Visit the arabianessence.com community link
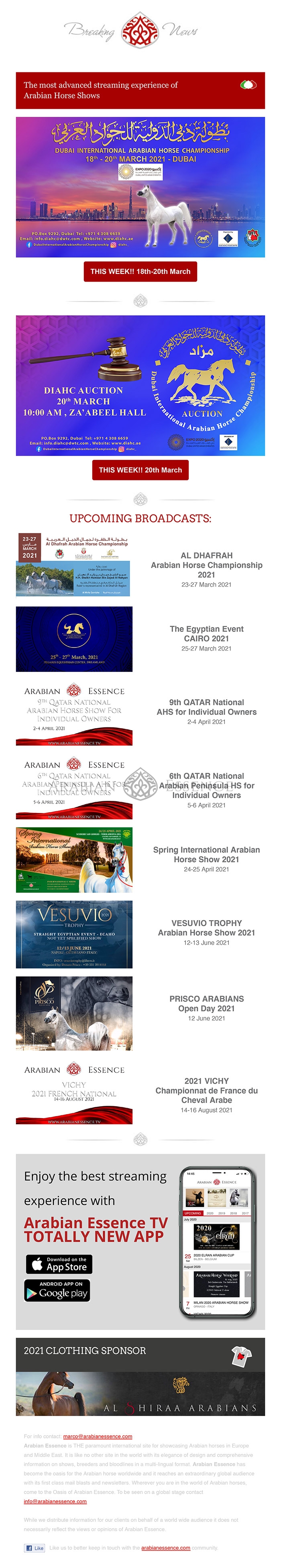The image size is (281, 1568). (165, 1548)
